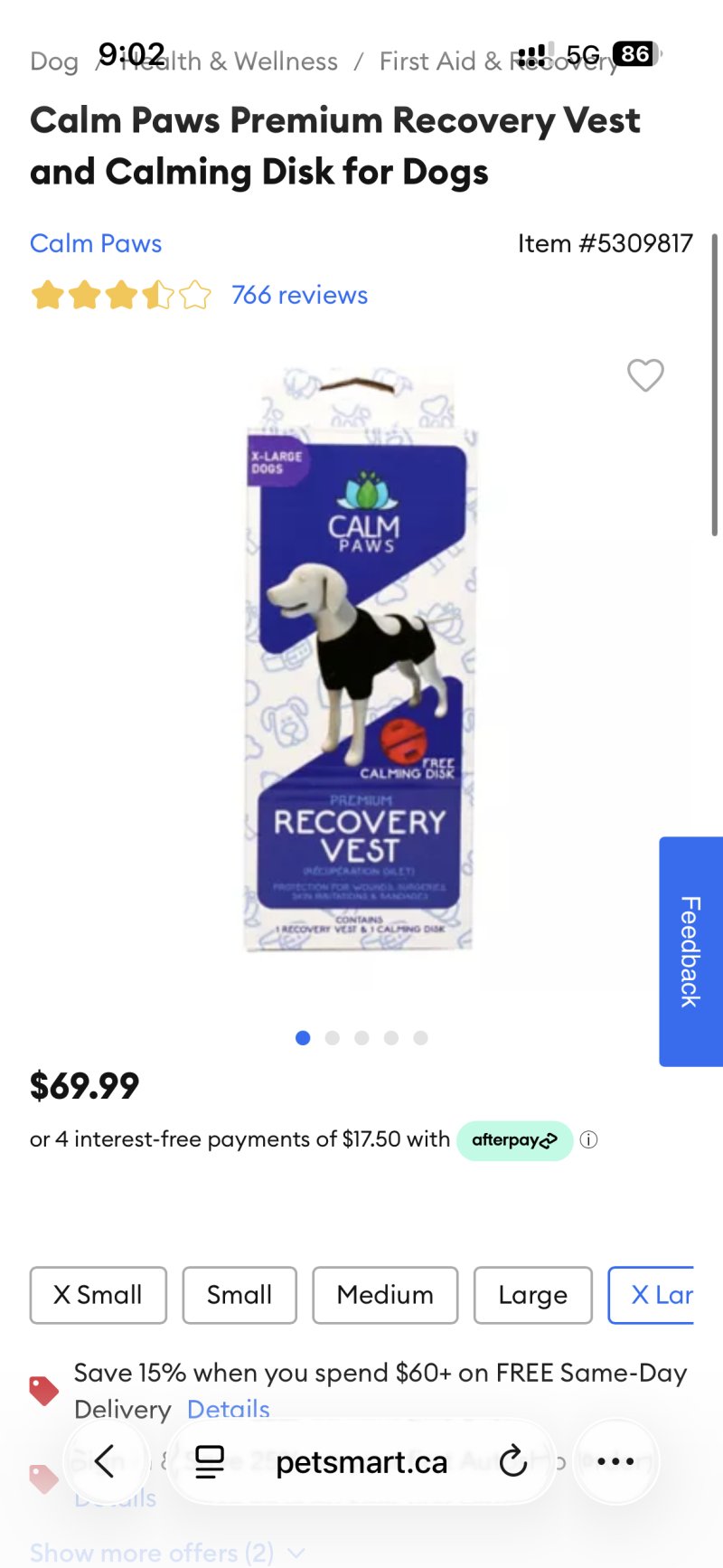Viewport: 723px width, 1568px height.
Task: Select the Large size
Action: click(532, 1295)
